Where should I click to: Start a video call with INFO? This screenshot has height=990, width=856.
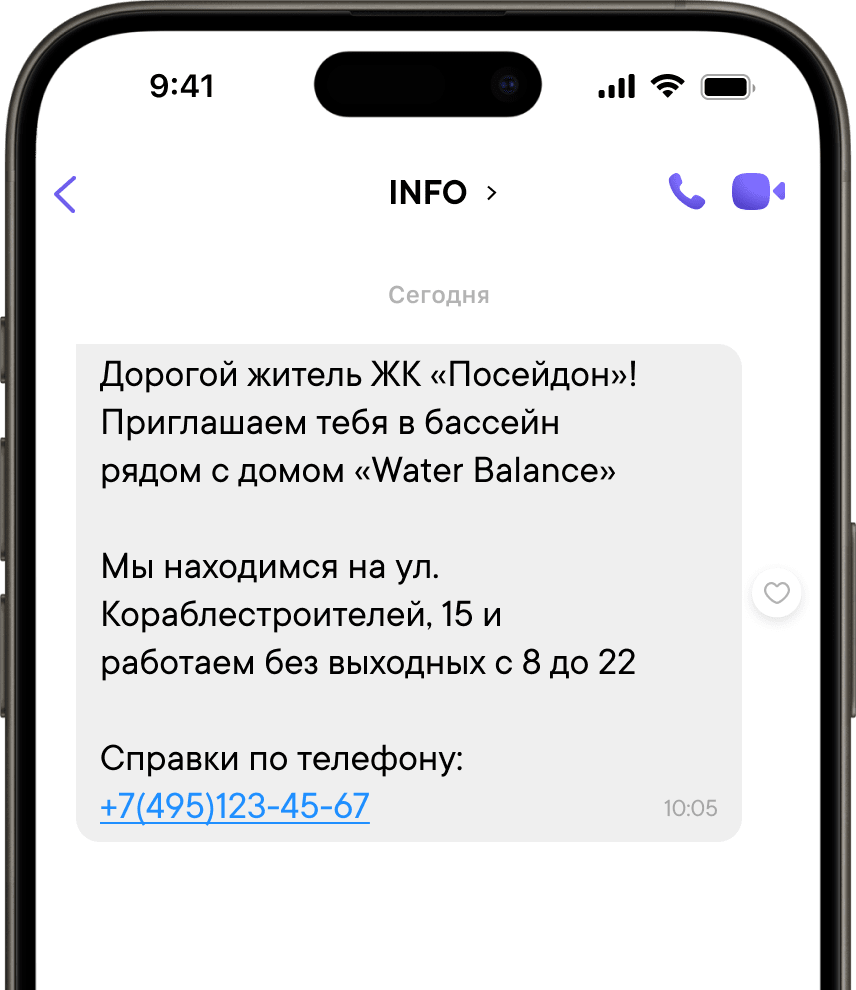(758, 192)
